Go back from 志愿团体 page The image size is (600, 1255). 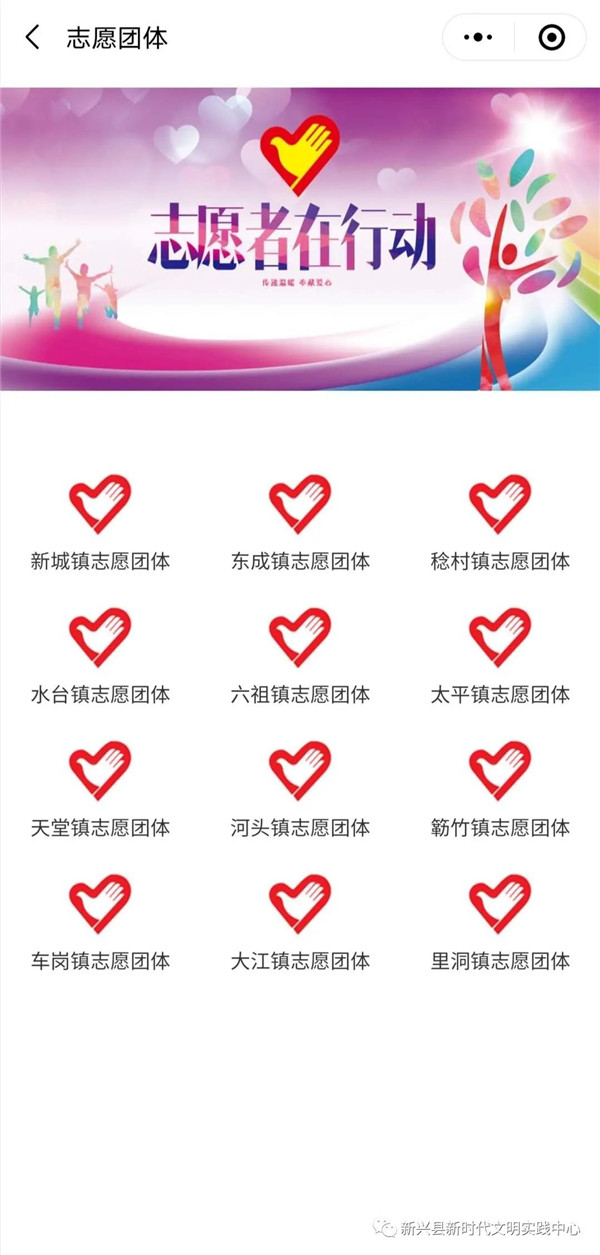point(33,38)
